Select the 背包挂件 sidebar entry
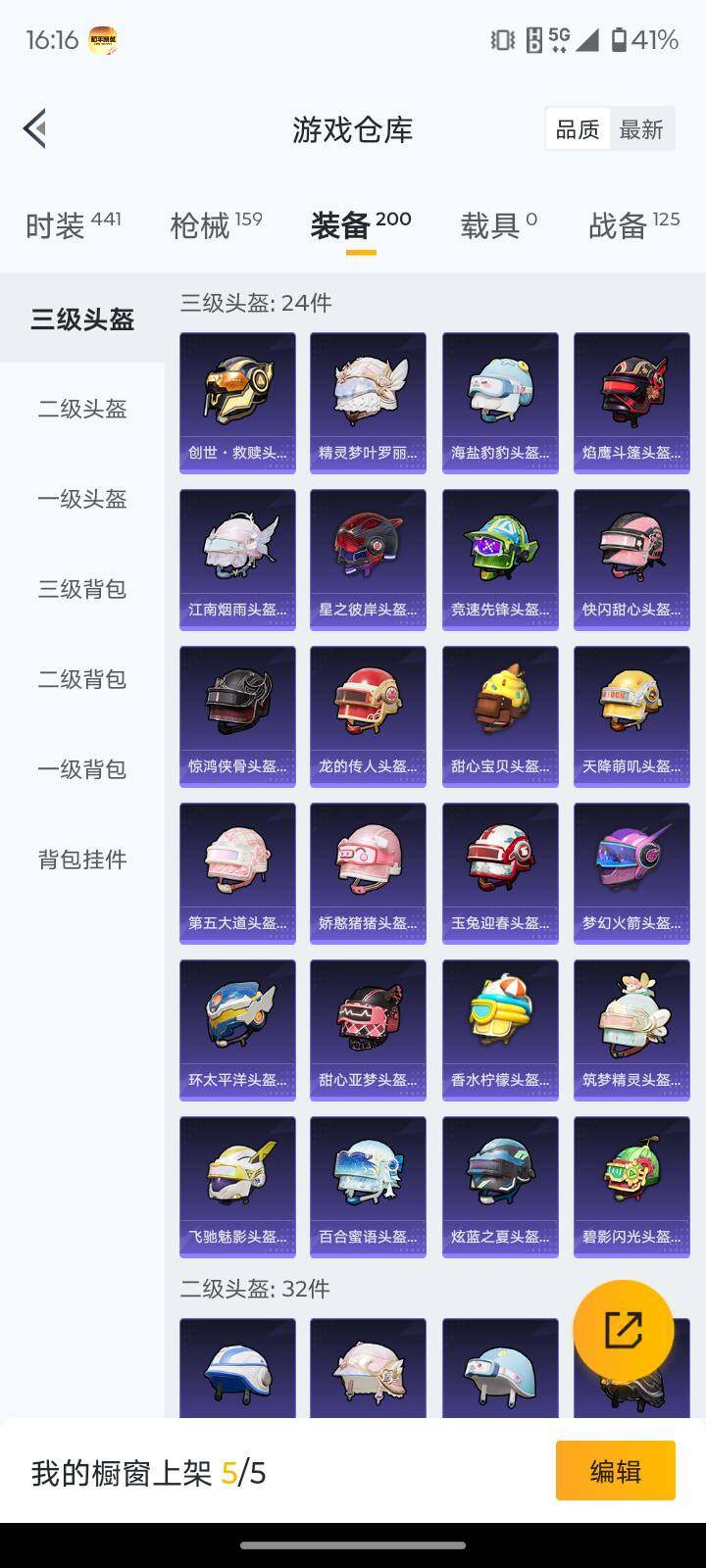 [81, 858]
